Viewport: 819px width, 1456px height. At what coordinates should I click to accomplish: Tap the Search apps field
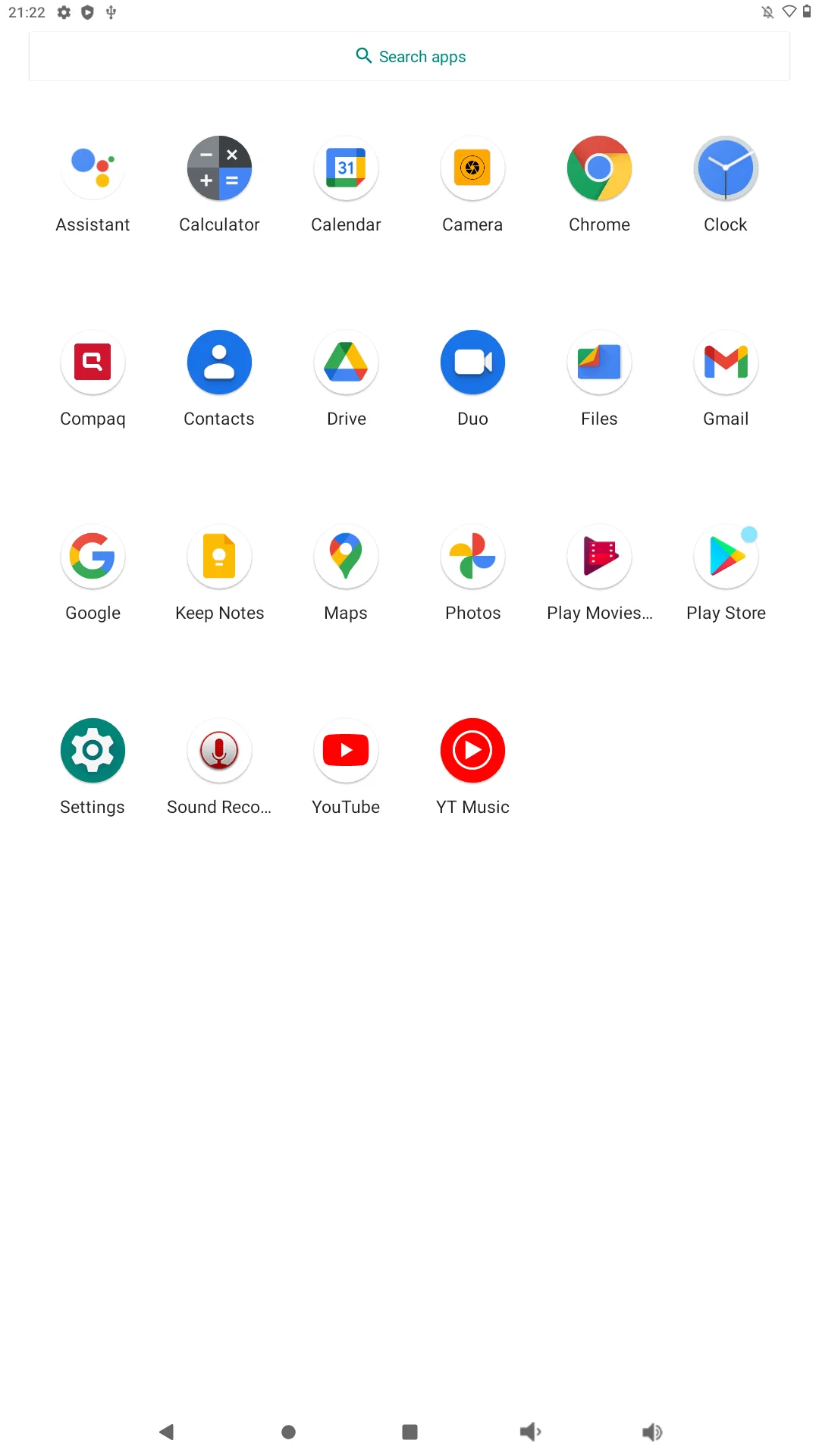(x=409, y=56)
